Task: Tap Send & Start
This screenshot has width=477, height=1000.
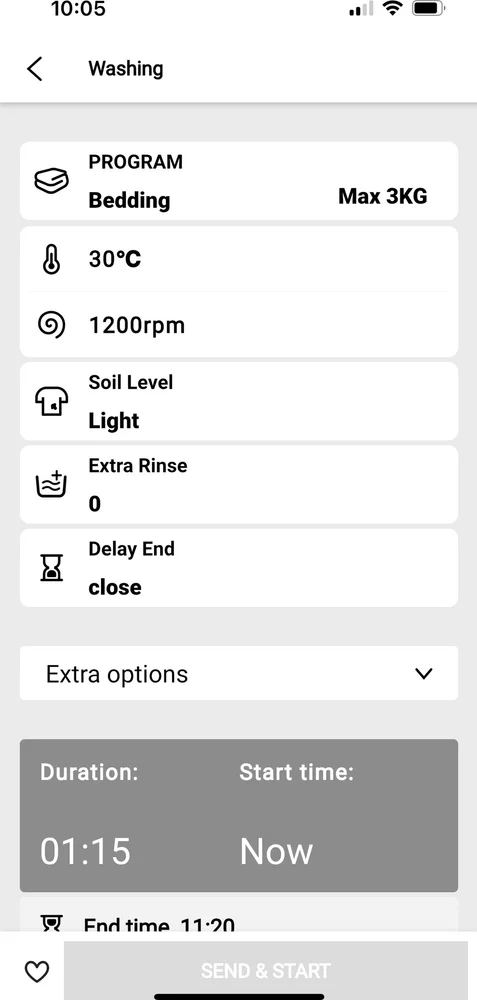Action: pyautogui.click(x=265, y=971)
